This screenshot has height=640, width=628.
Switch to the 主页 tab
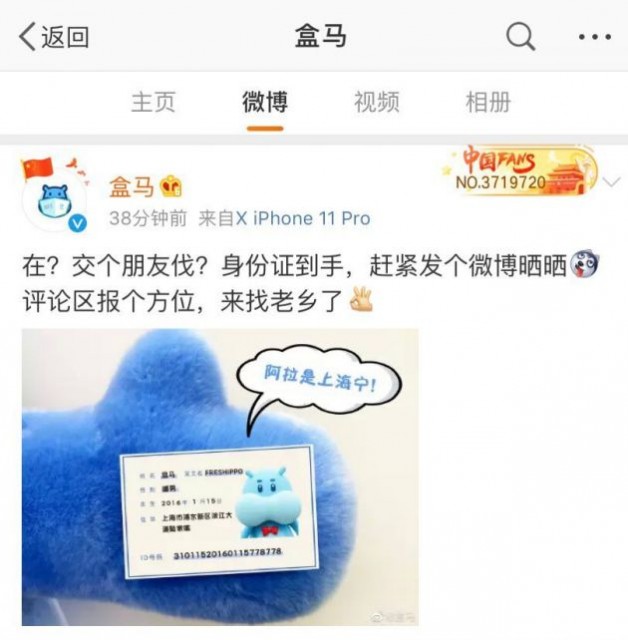153,101
